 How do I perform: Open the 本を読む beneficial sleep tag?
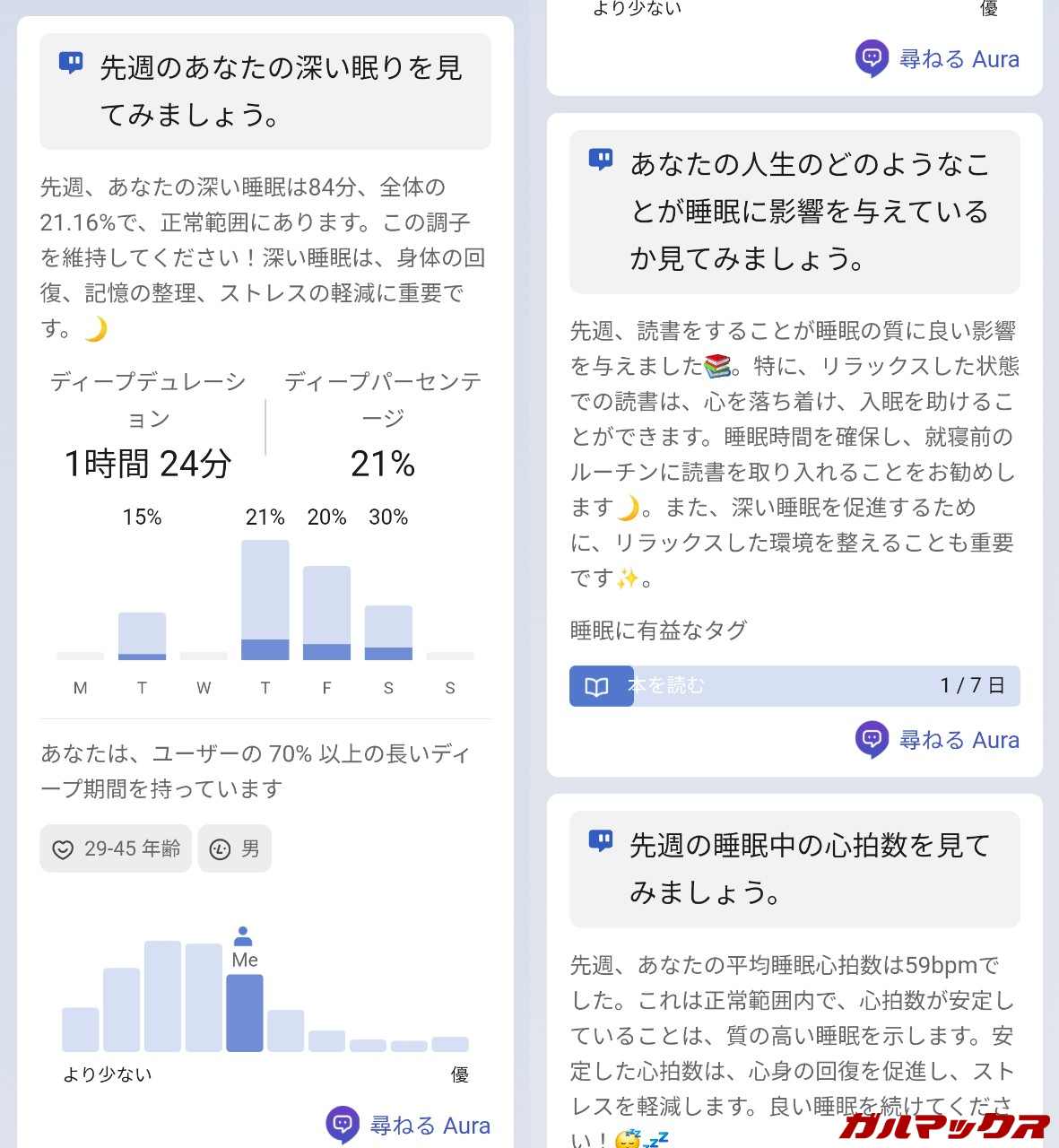[794, 686]
